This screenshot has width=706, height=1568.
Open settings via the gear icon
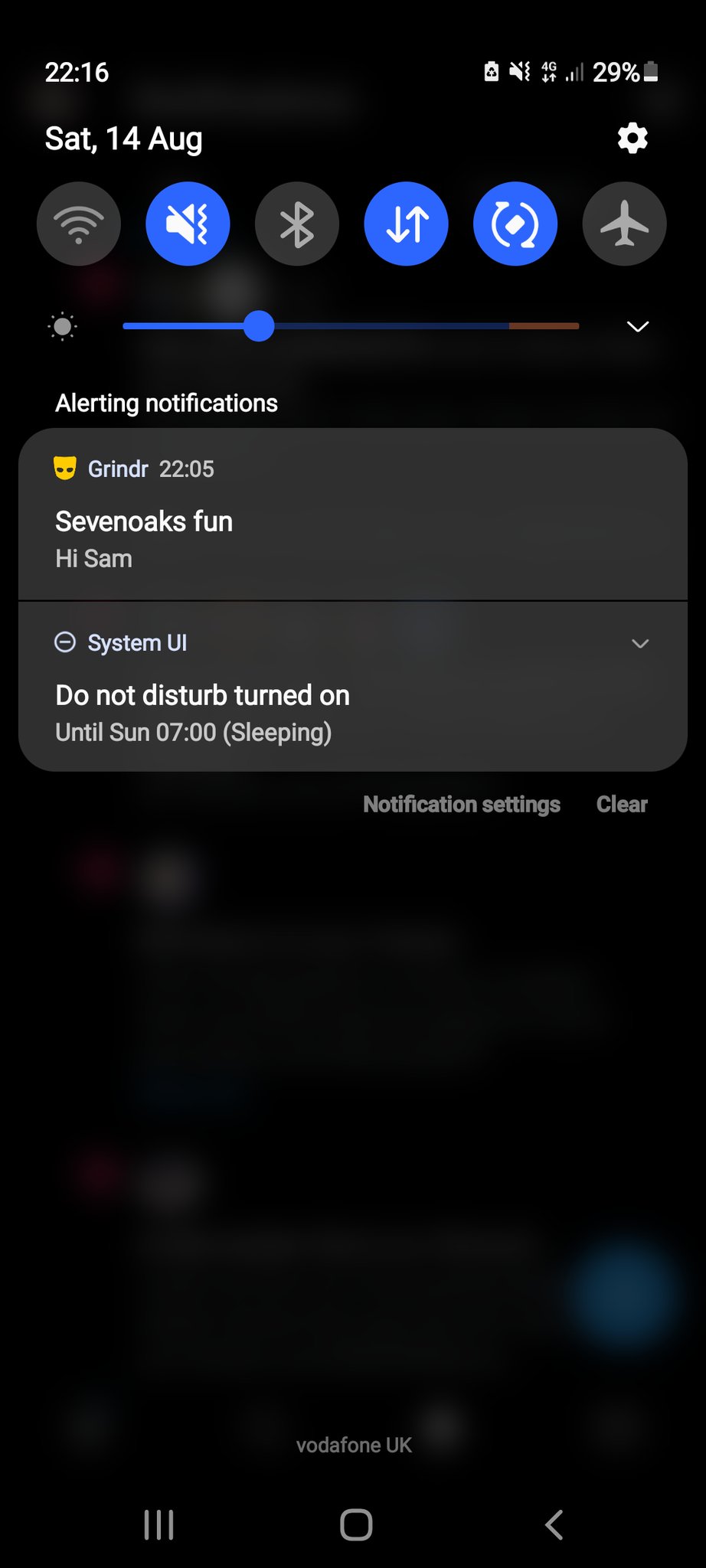(632, 139)
